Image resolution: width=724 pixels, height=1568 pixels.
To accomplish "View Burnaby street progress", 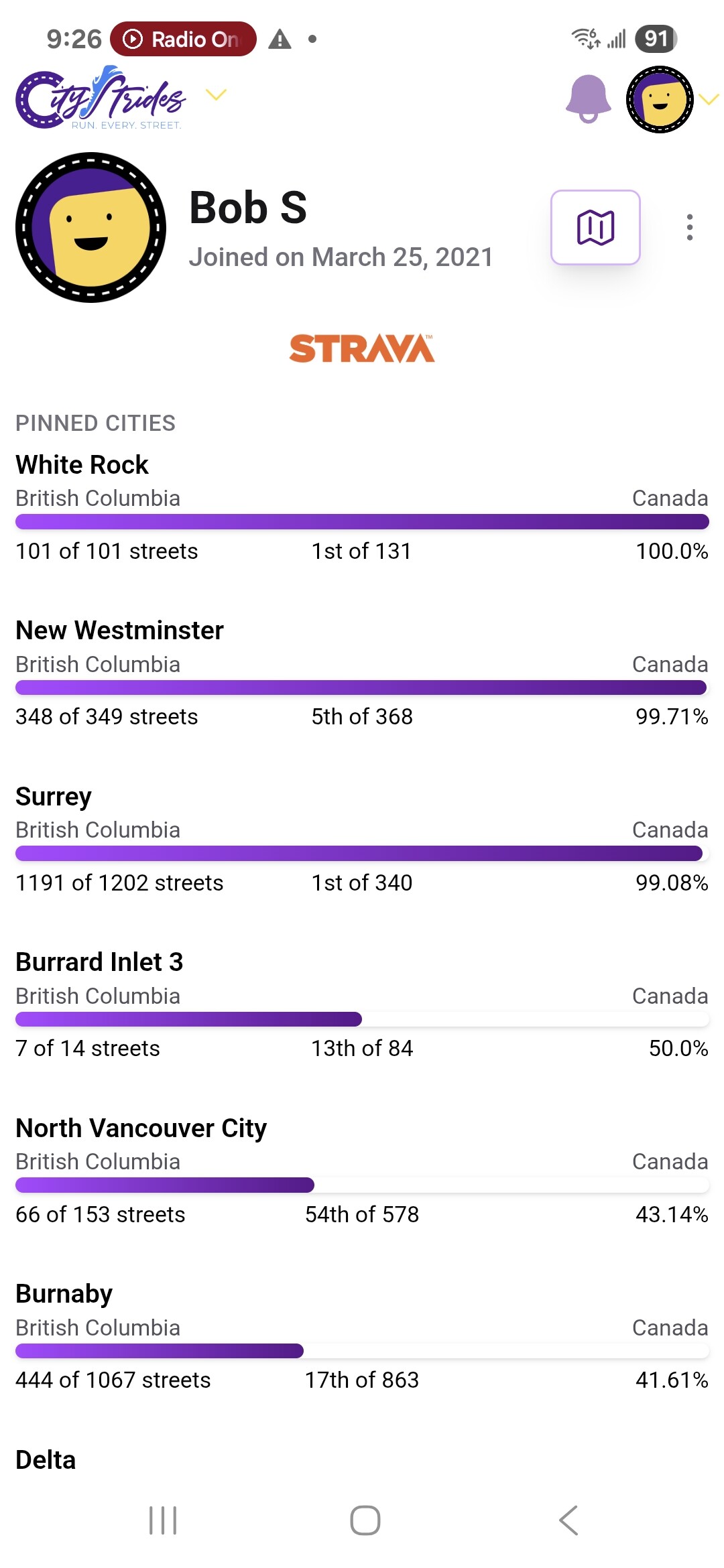I will point(64,1294).
